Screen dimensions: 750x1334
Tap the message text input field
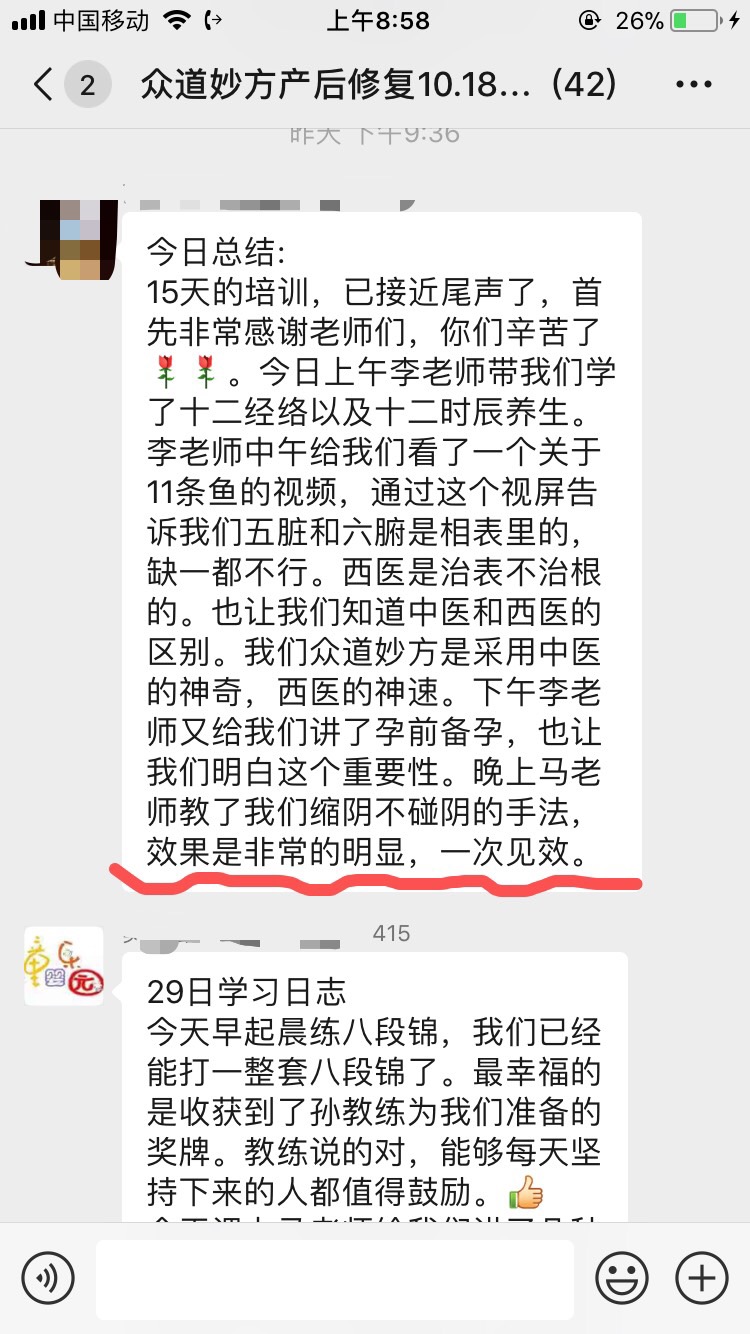click(335, 1278)
